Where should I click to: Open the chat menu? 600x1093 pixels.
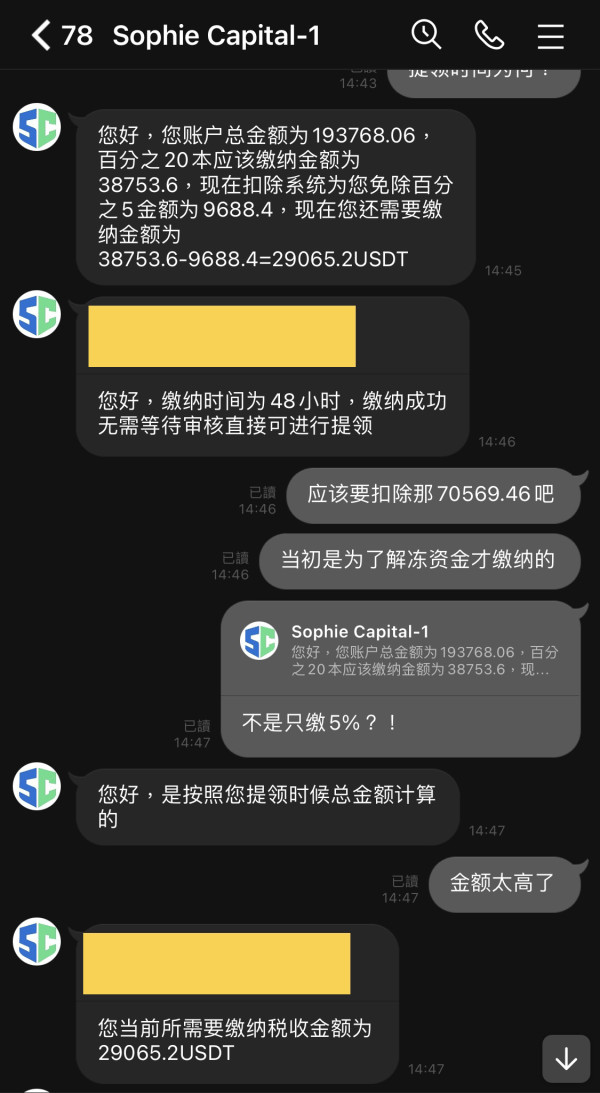(x=551, y=36)
